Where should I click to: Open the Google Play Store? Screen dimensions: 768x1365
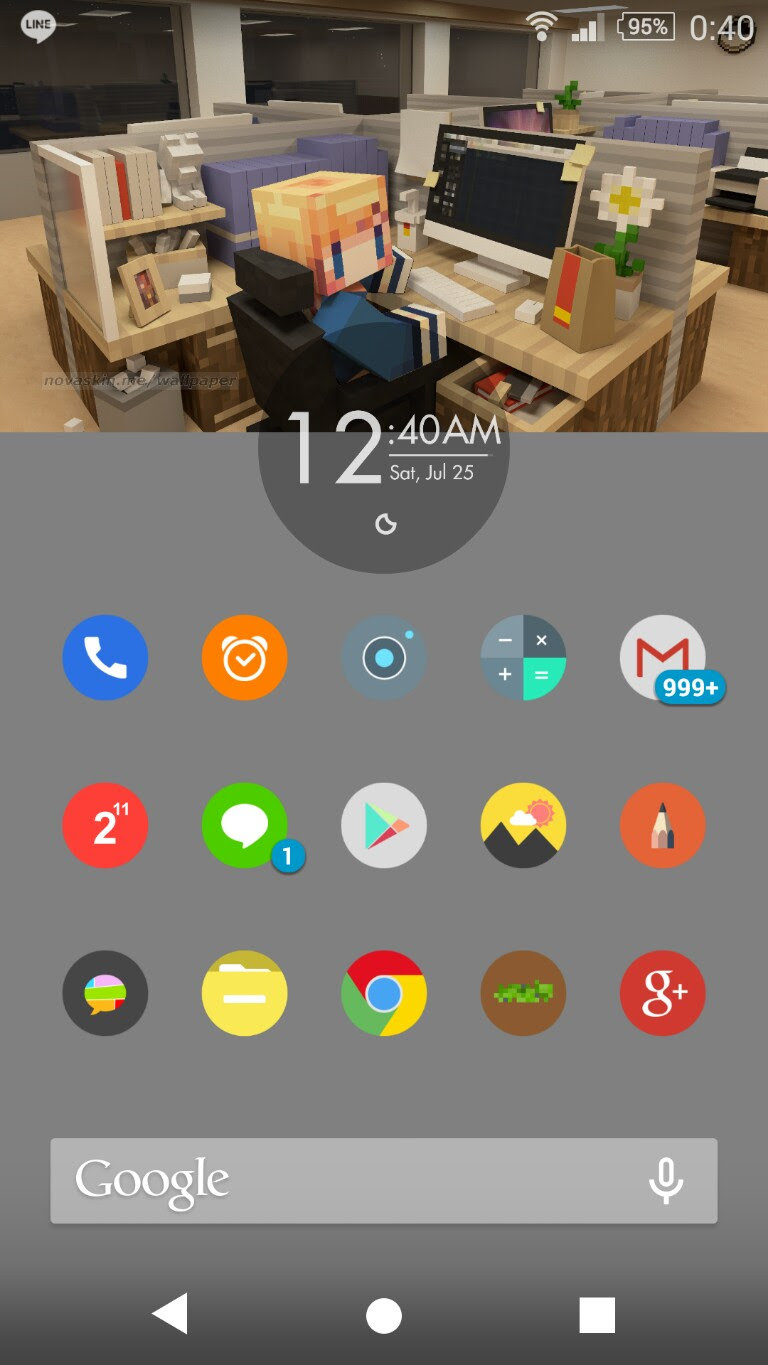pyautogui.click(x=384, y=826)
